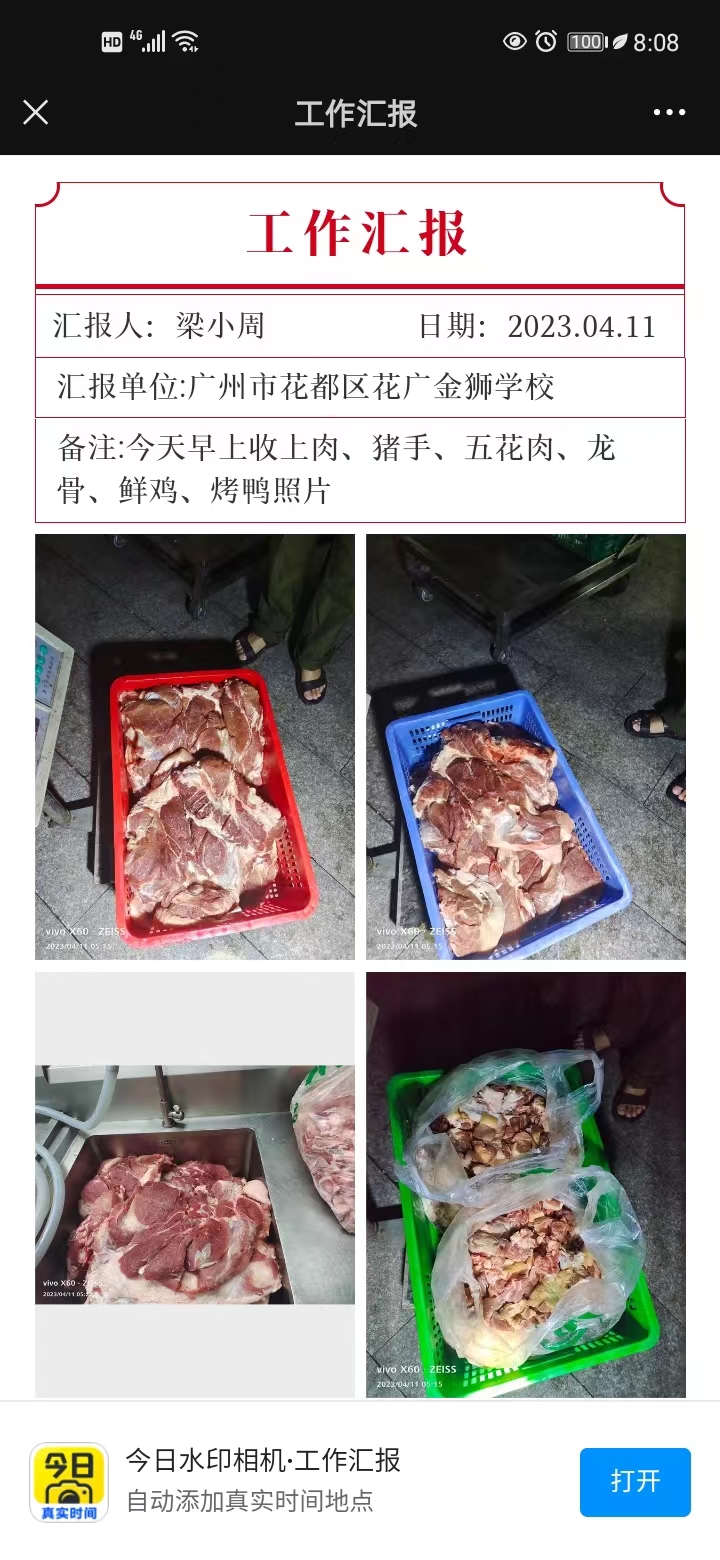View the blue basket meat photo
This screenshot has width=720, height=1560.
click(x=526, y=747)
